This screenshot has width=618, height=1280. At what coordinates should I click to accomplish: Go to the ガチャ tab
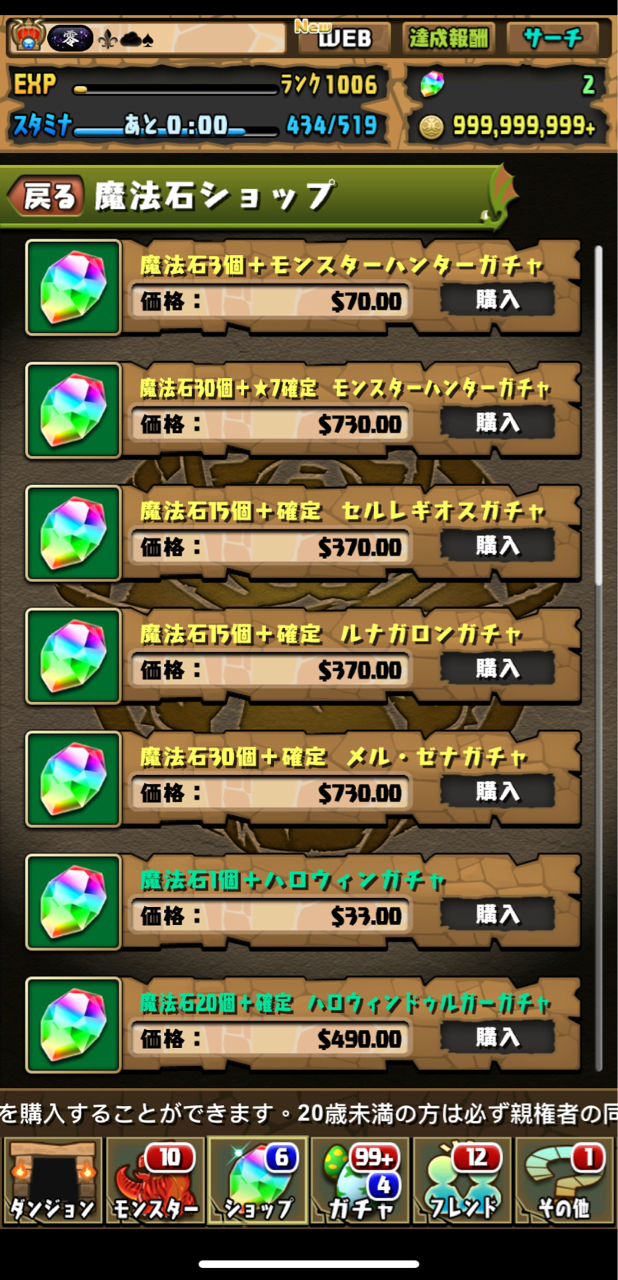360,1181
